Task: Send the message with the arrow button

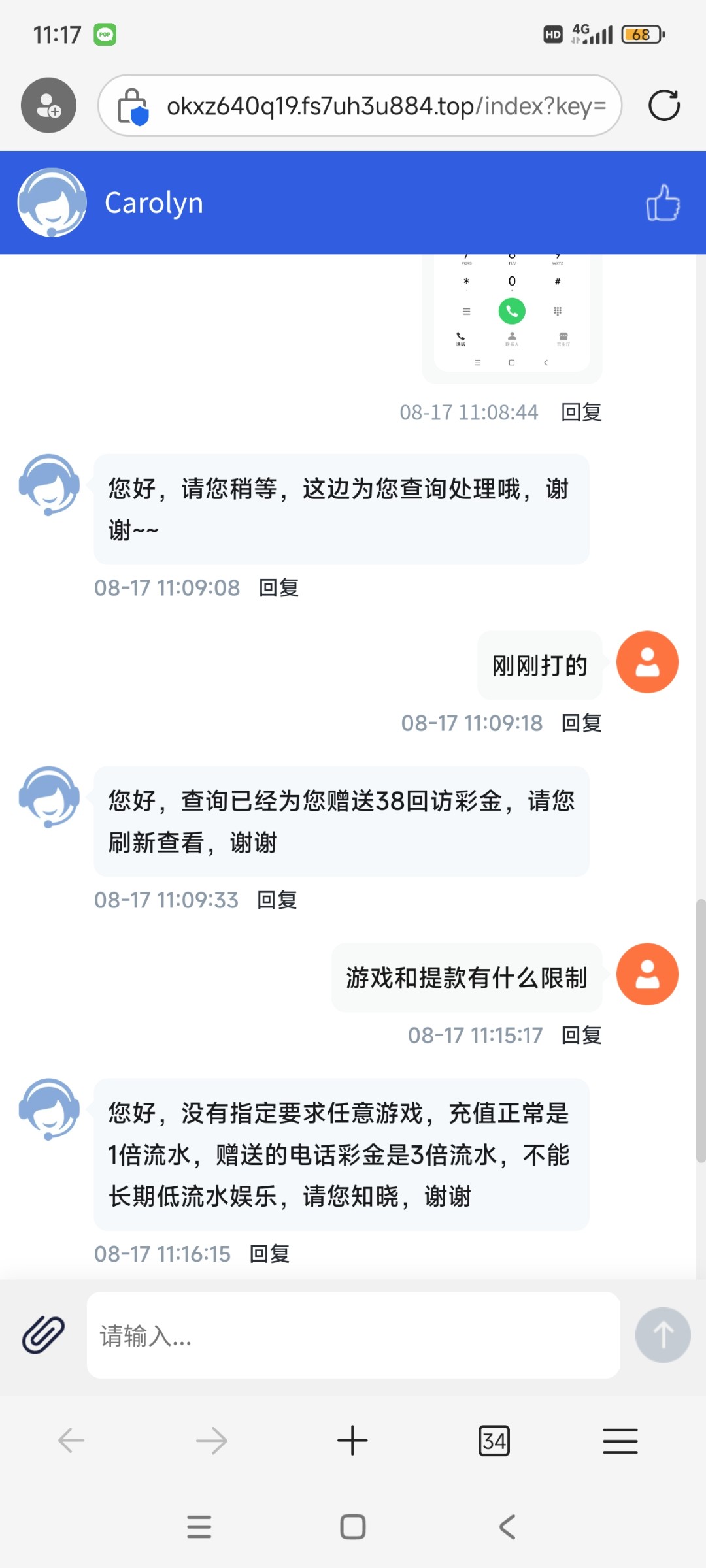Action: coord(663,1335)
